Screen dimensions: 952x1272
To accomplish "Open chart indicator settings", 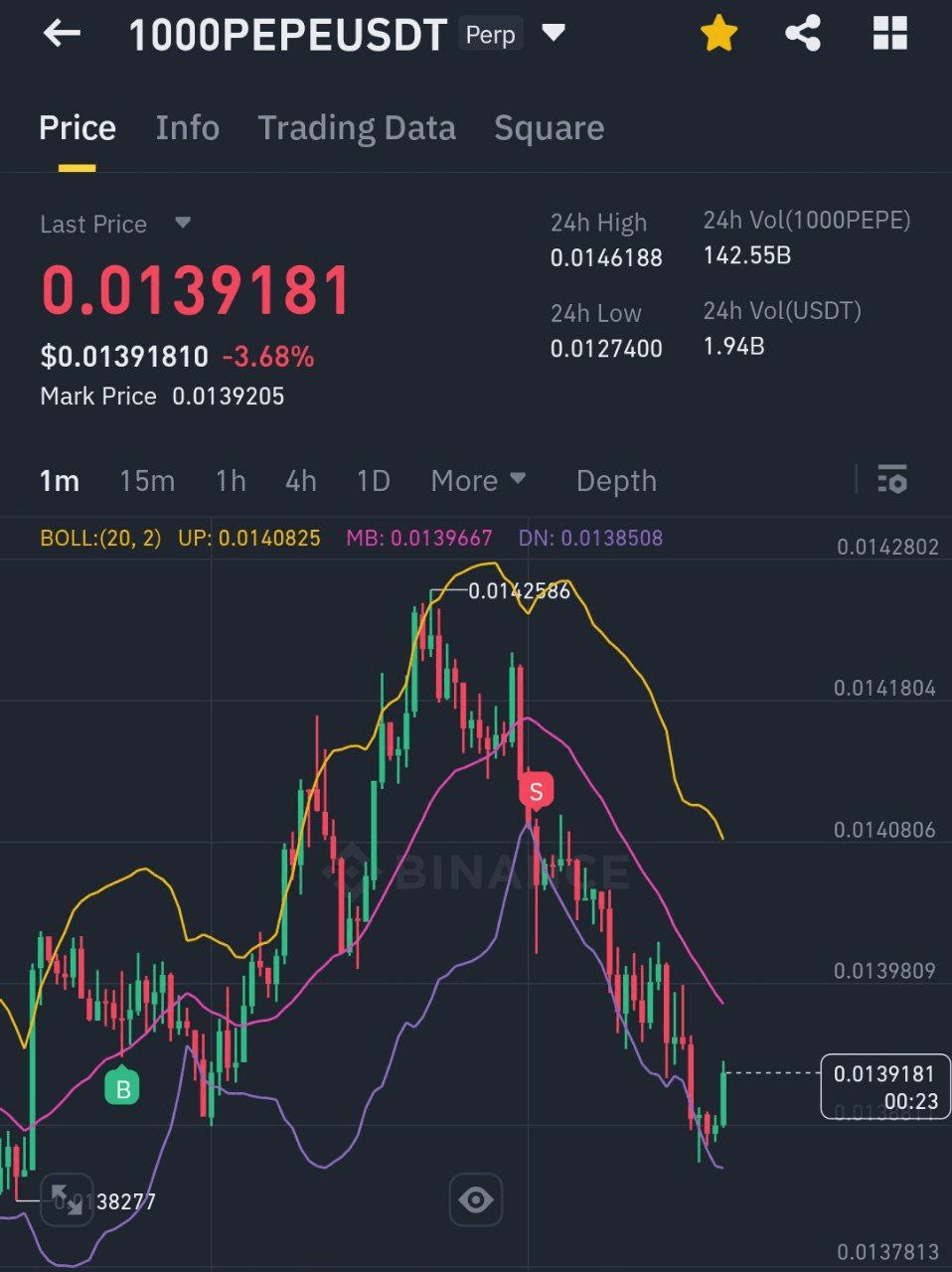I will coord(891,480).
